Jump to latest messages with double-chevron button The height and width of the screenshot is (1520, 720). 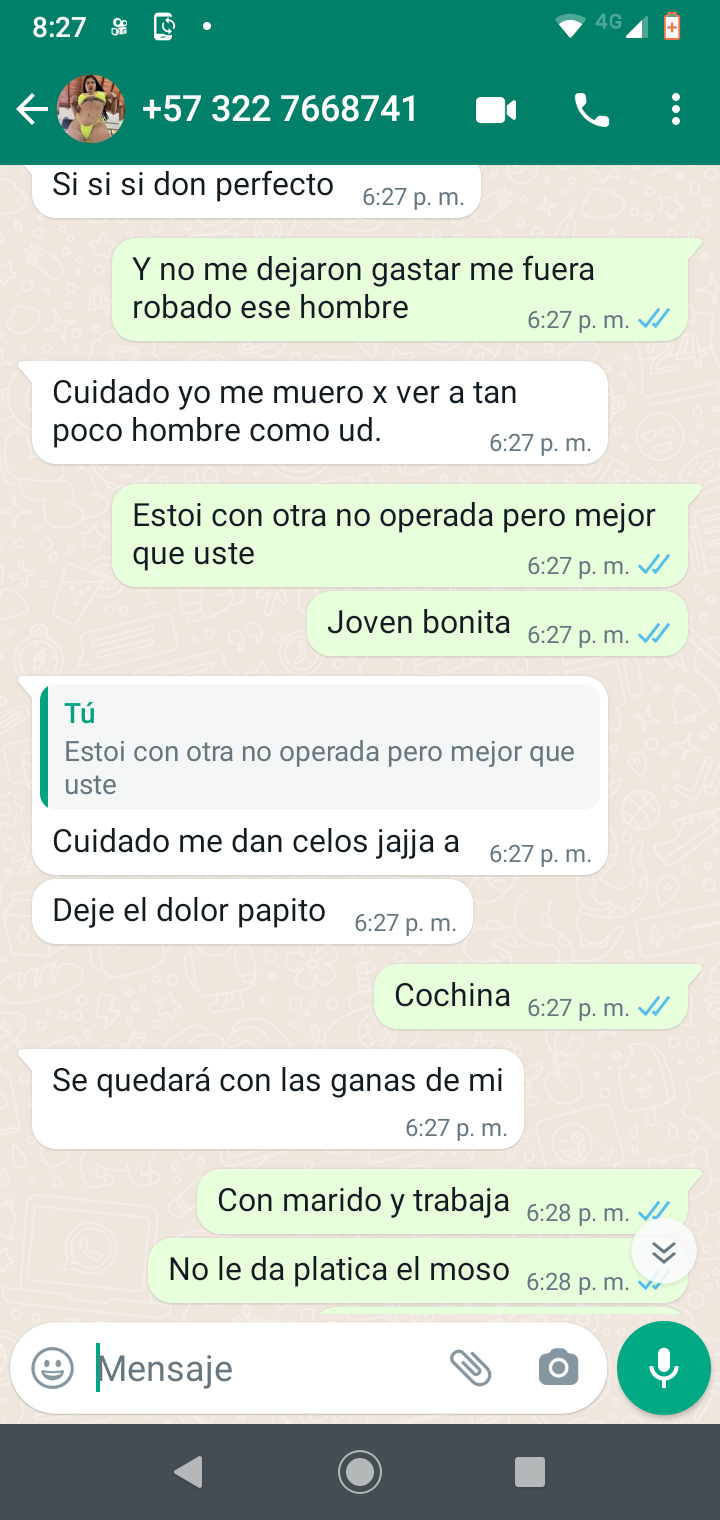(x=664, y=1252)
